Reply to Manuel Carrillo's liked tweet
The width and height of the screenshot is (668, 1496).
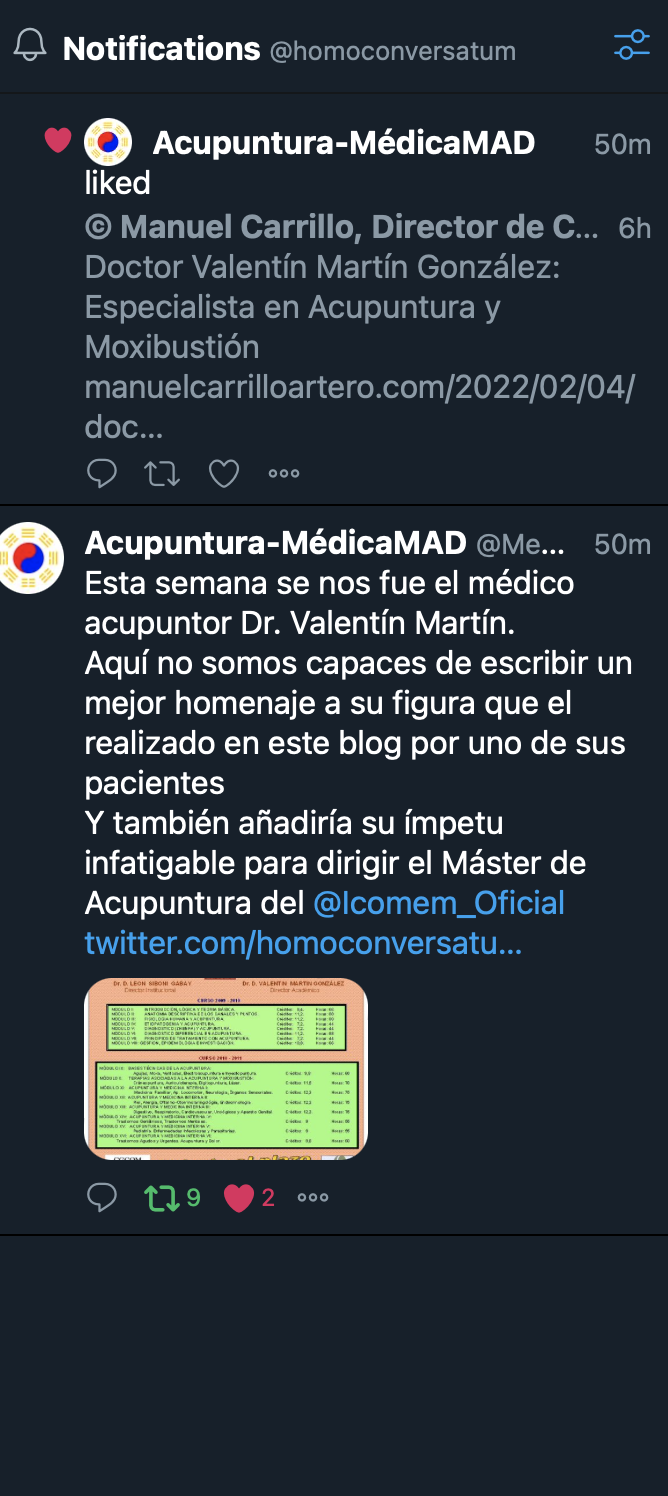(x=101, y=473)
